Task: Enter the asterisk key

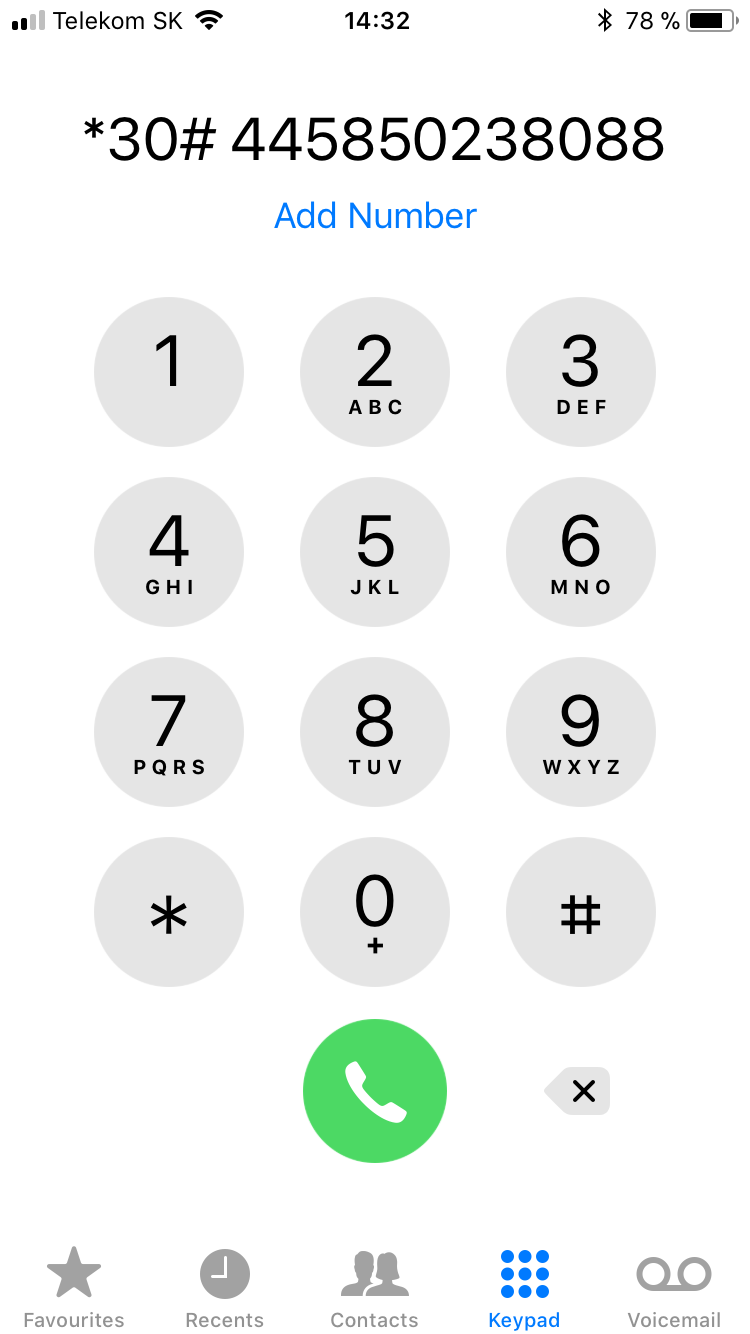Action: 169,912
